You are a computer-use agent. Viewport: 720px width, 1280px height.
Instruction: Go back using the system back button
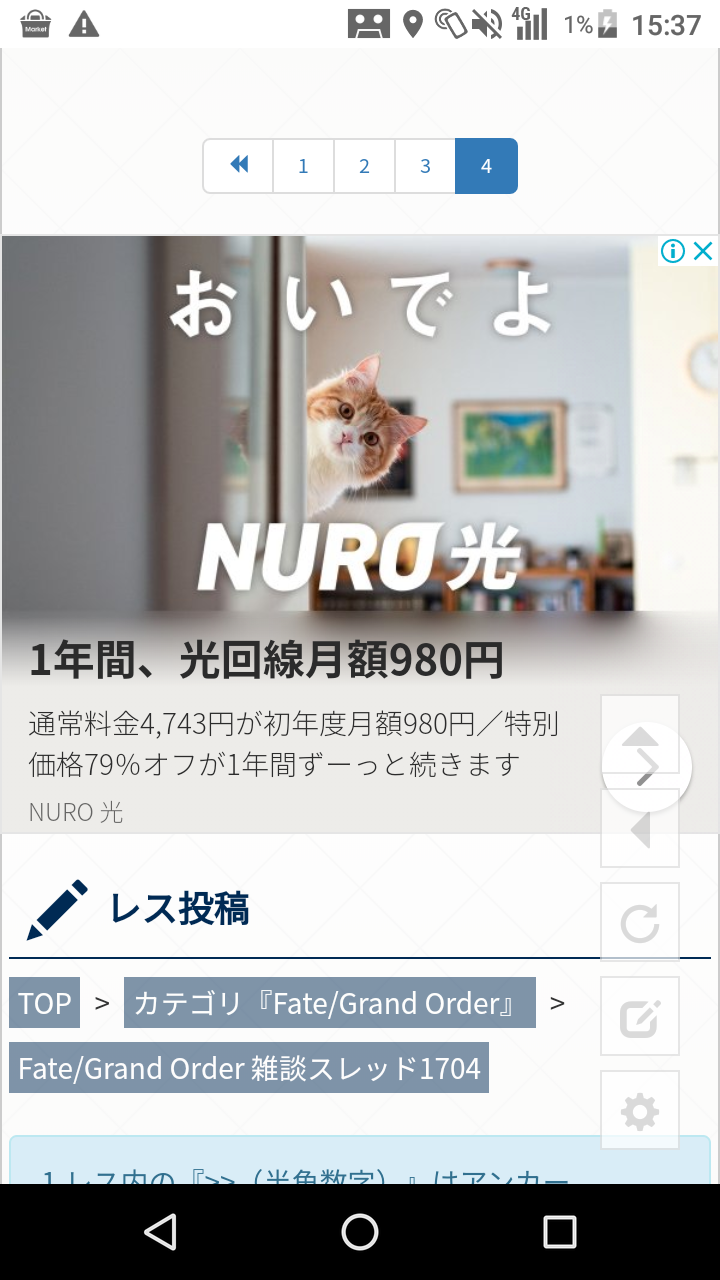point(160,1232)
